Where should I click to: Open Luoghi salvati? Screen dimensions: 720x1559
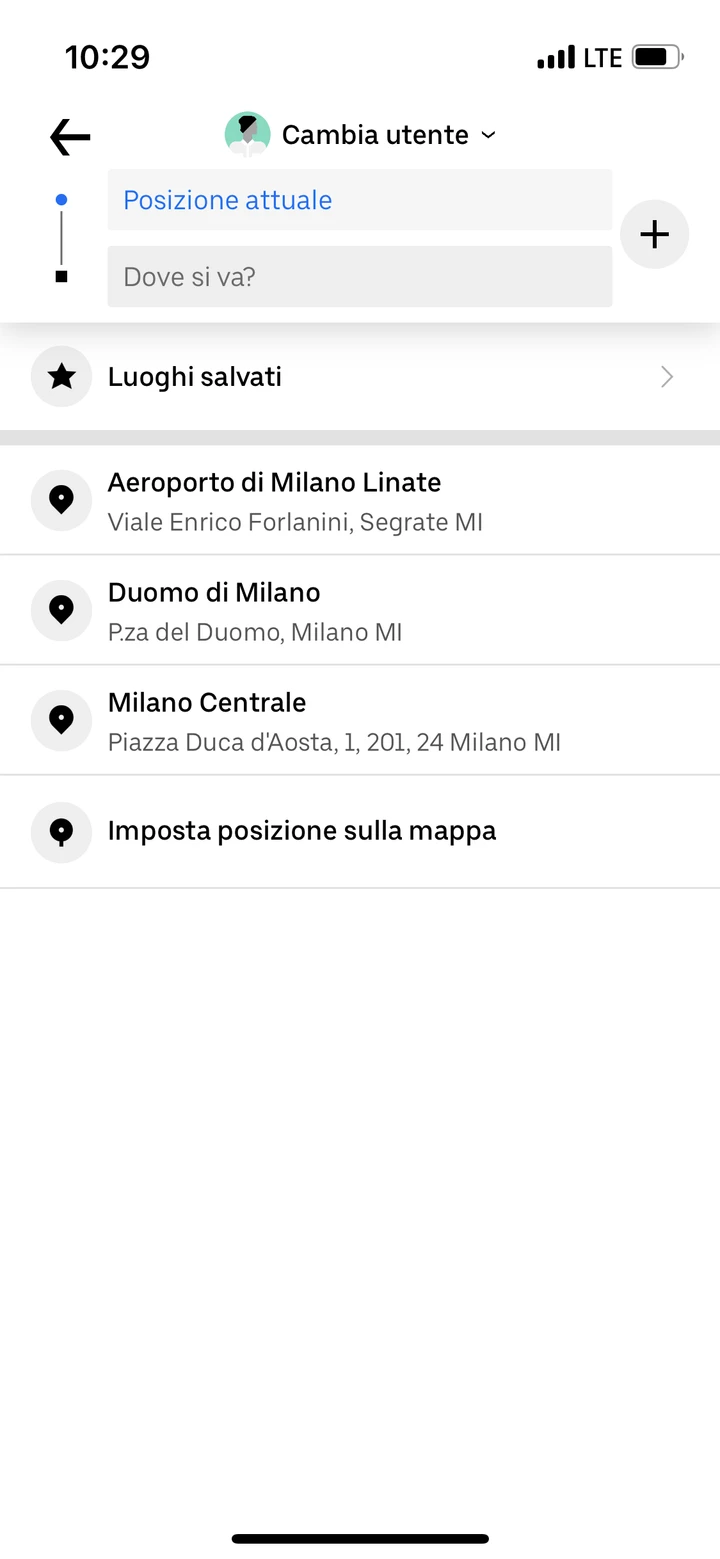(x=360, y=377)
